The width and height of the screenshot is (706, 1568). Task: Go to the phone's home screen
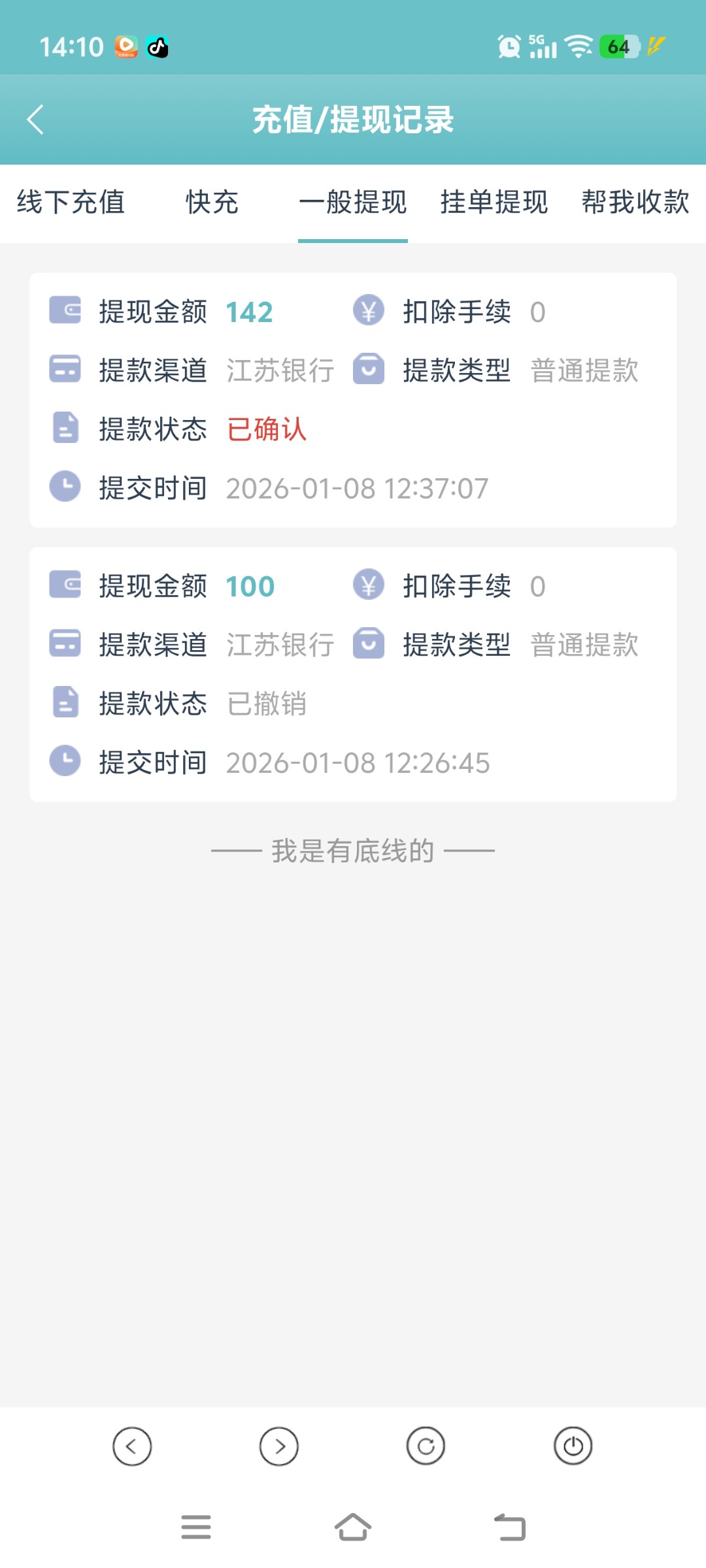click(353, 1527)
